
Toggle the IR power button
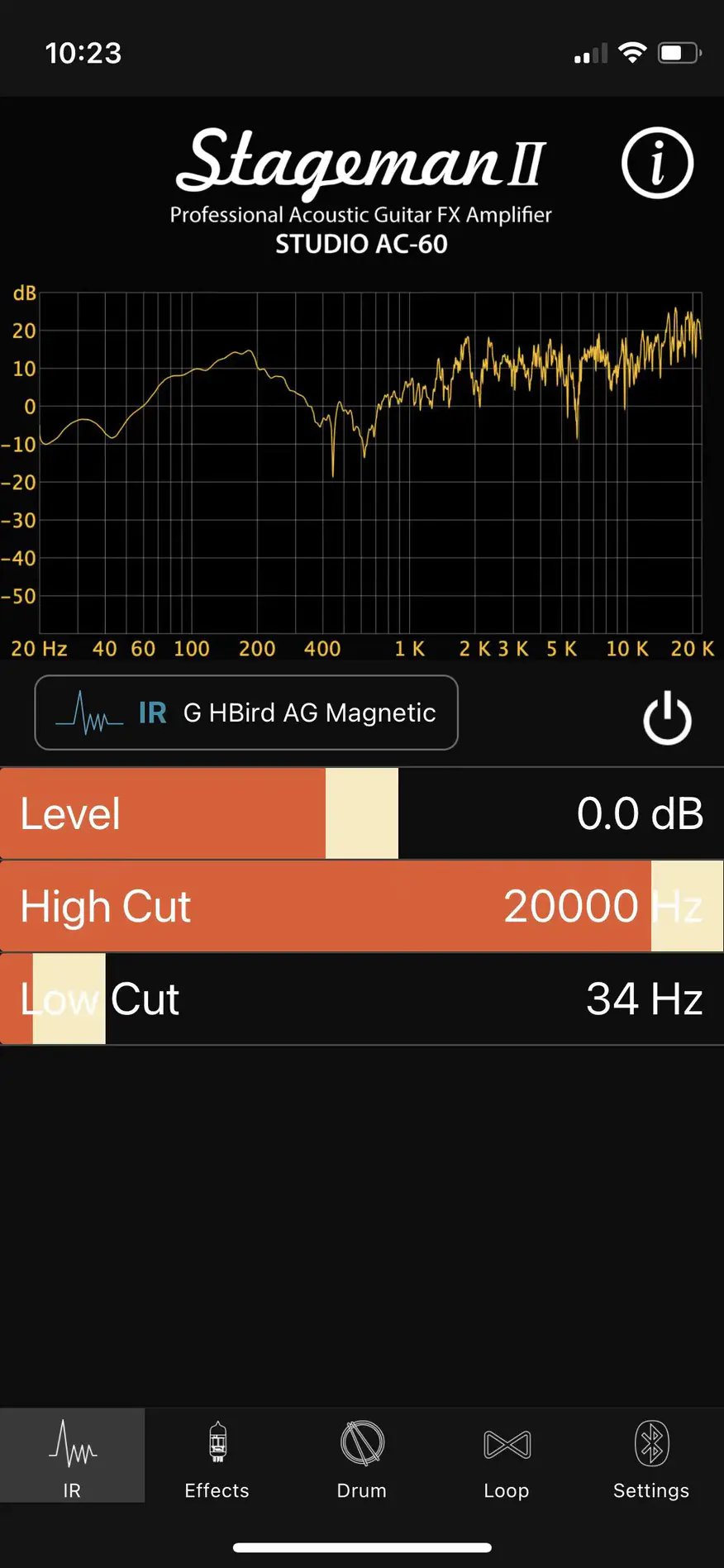(x=667, y=719)
